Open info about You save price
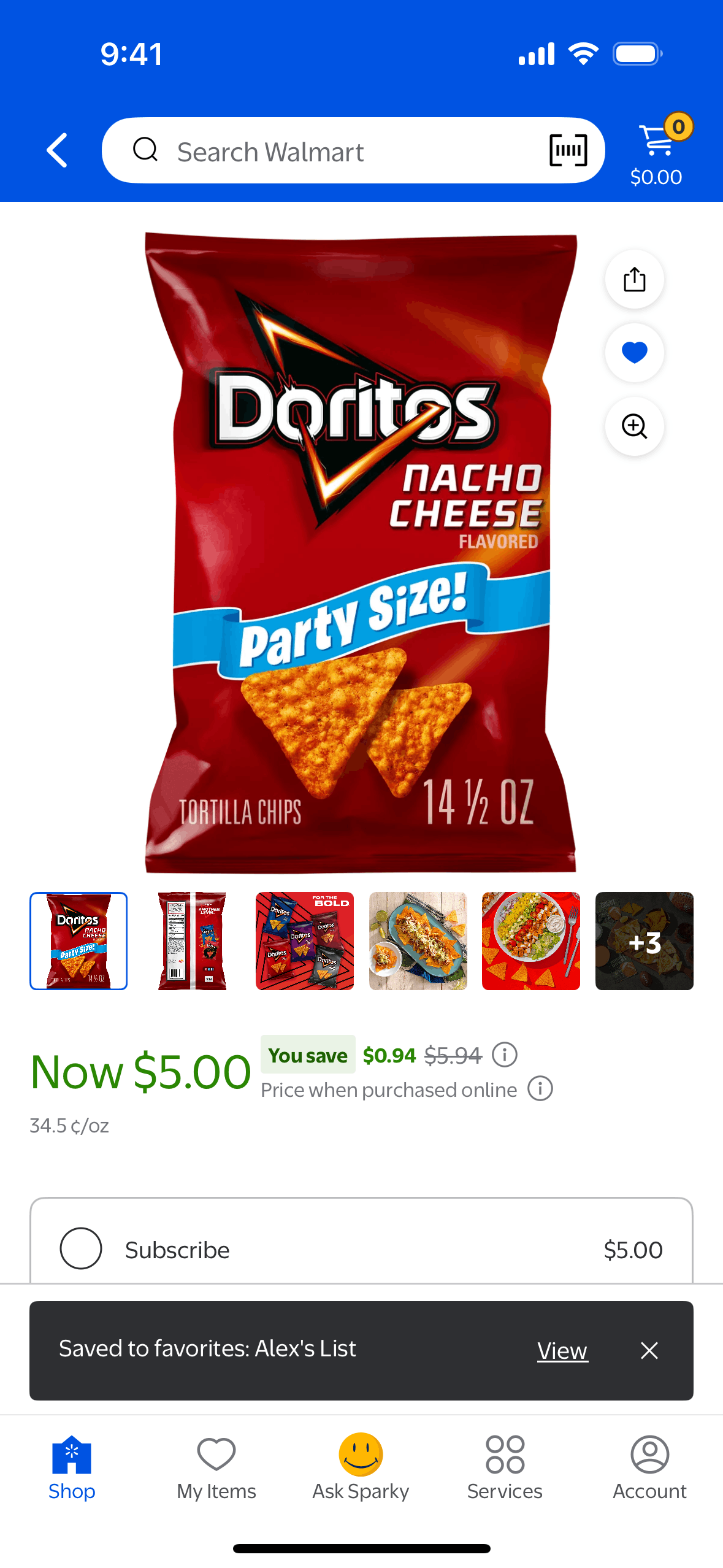Screen dimensions: 723x1568 pyautogui.click(x=505, y=1055)
